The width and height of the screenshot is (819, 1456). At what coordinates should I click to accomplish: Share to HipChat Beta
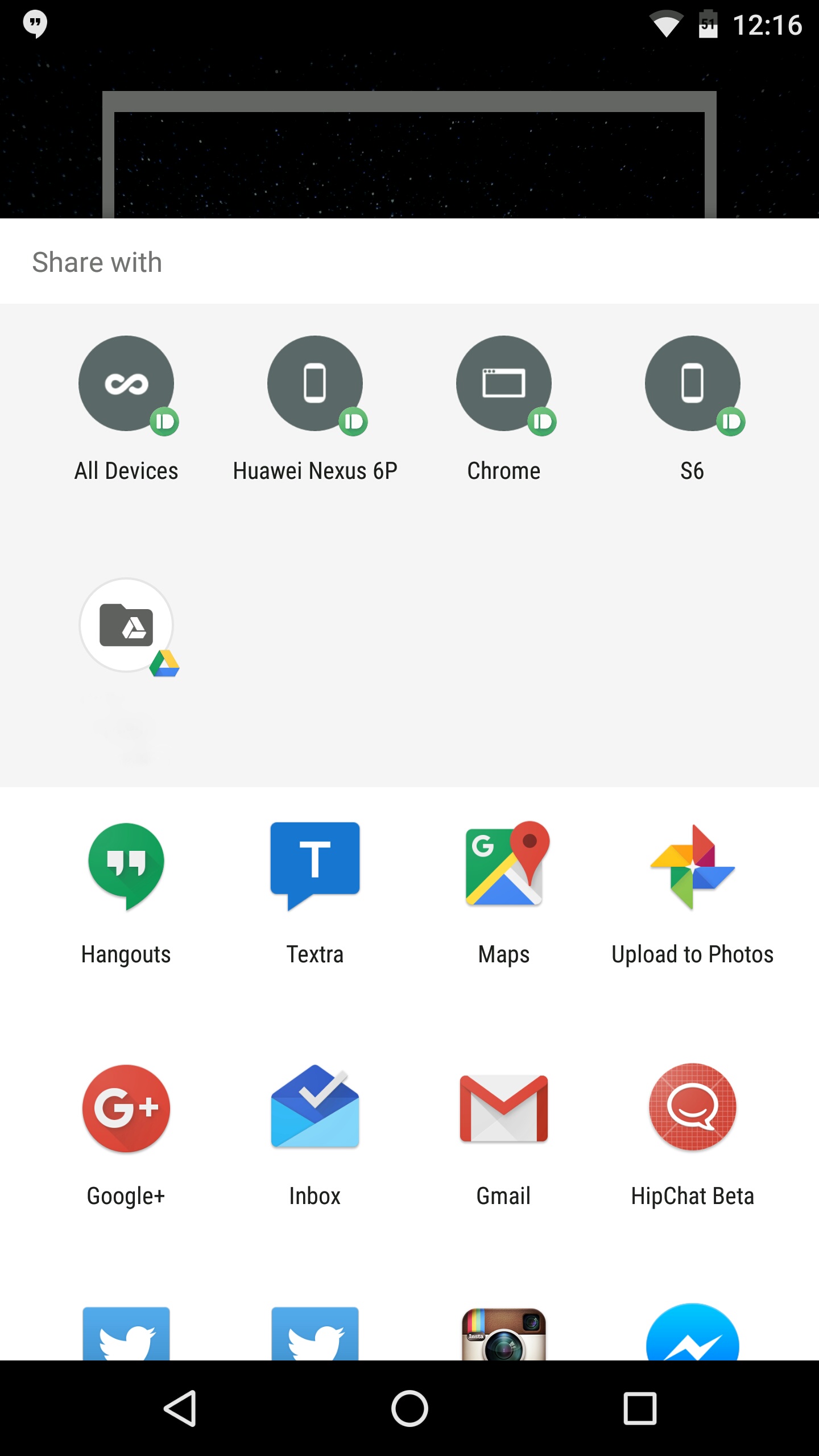click(x=693, y=1135)
